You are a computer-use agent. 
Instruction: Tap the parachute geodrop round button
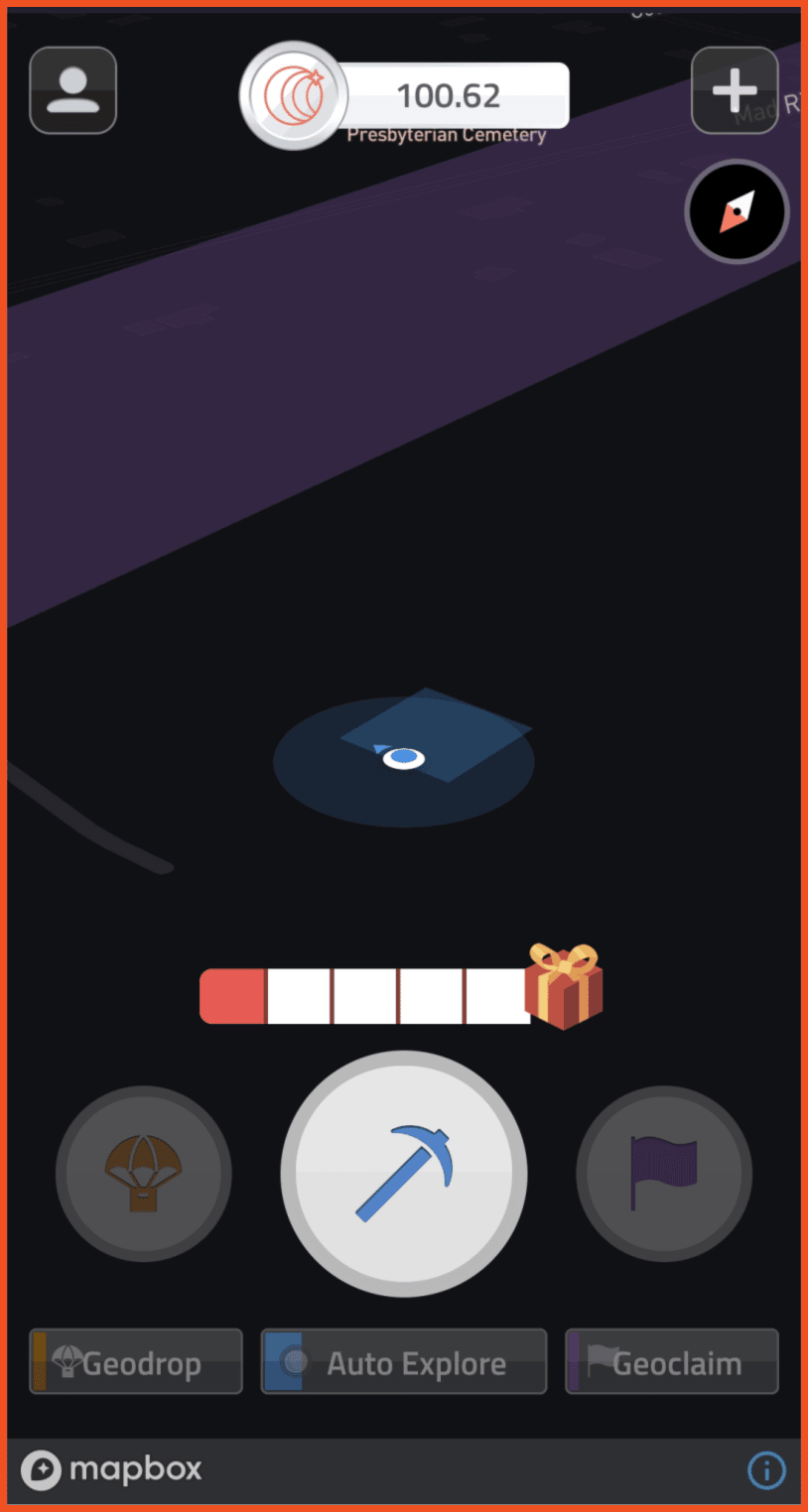click(144, 1174)
